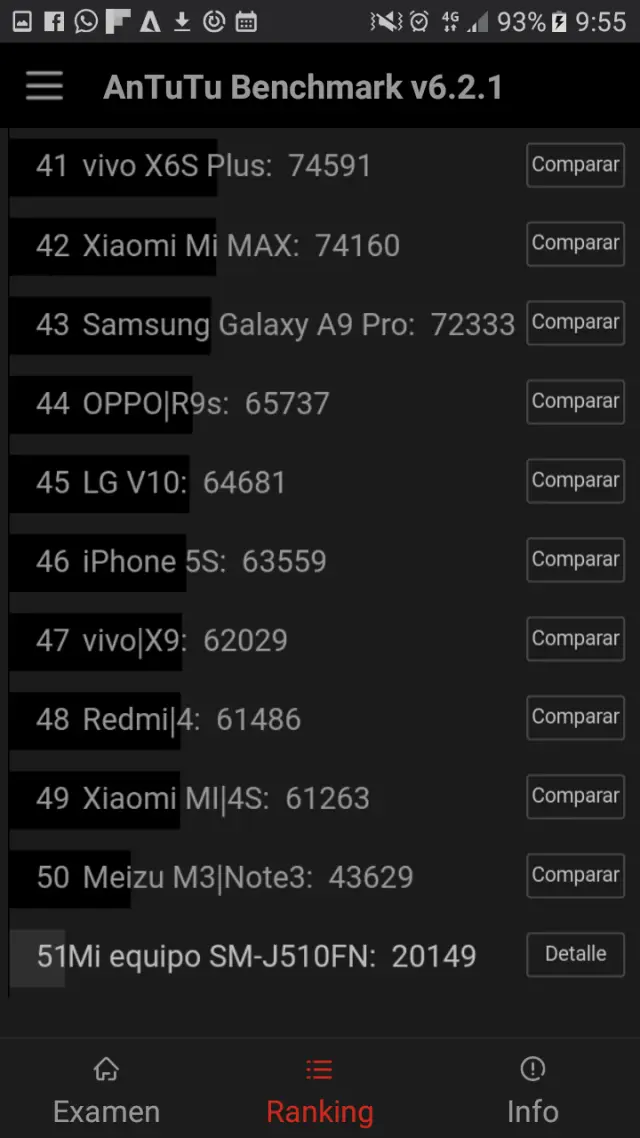Open the hamburger drawer menu
The image size is (640, 1138).
point(45,87)
